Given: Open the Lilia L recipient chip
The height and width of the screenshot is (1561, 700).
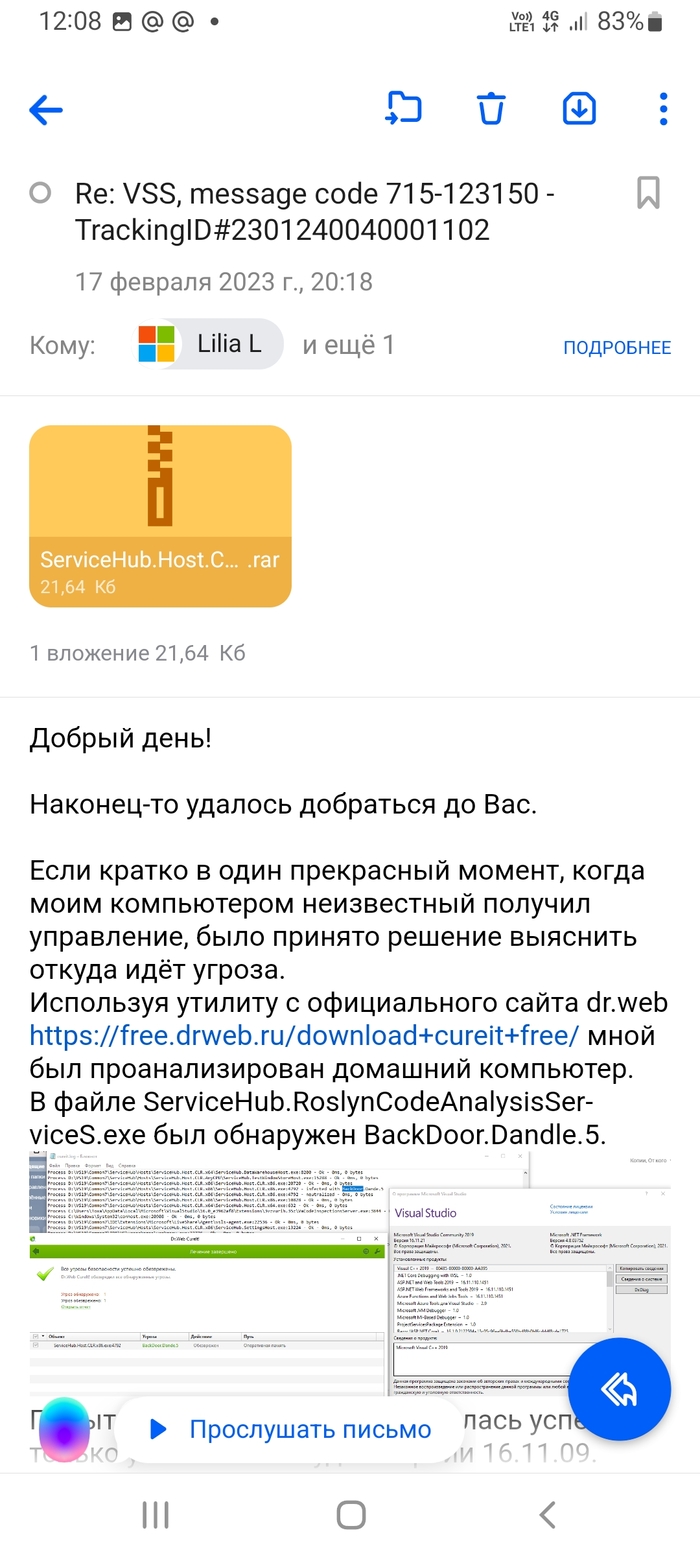Looking at the screenshot, I should (x=208, y=345).
